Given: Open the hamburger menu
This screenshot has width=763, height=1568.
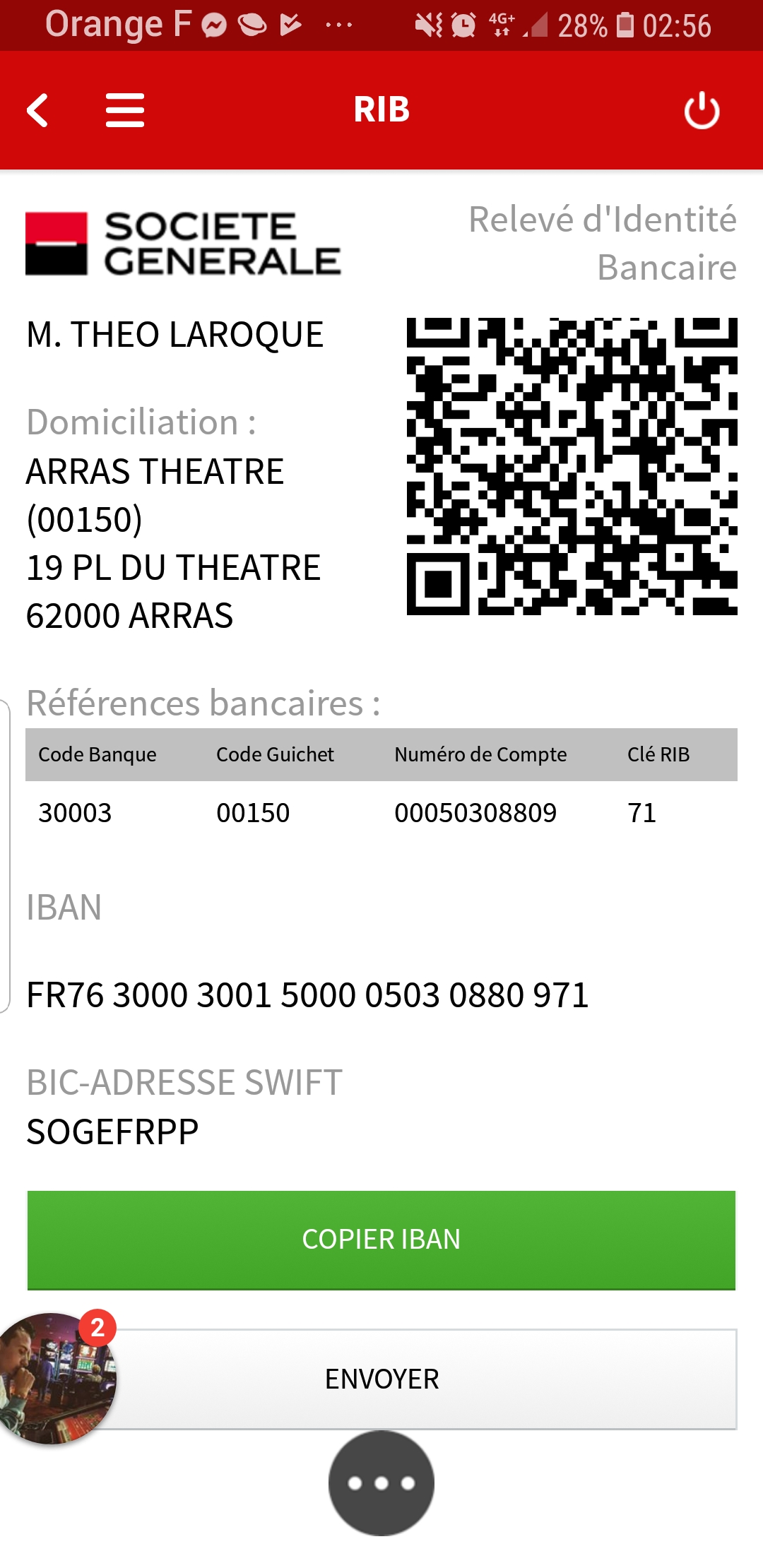Looking at the screenshot, I should point(125,110).
